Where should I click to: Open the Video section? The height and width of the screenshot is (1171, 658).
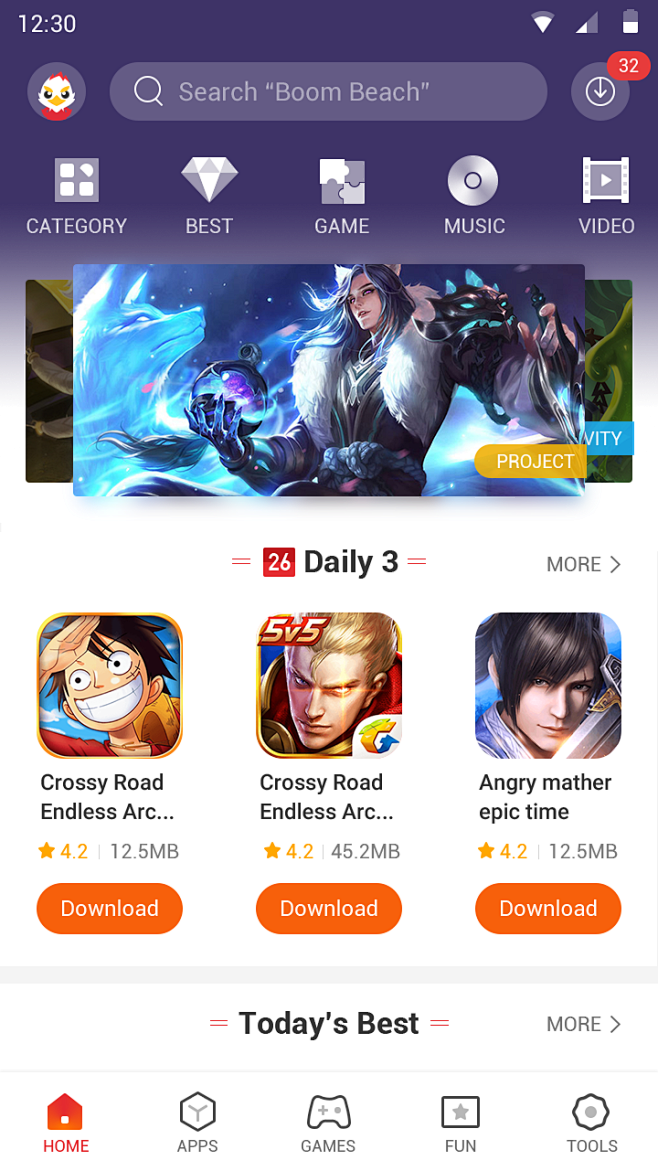point(606,196)
